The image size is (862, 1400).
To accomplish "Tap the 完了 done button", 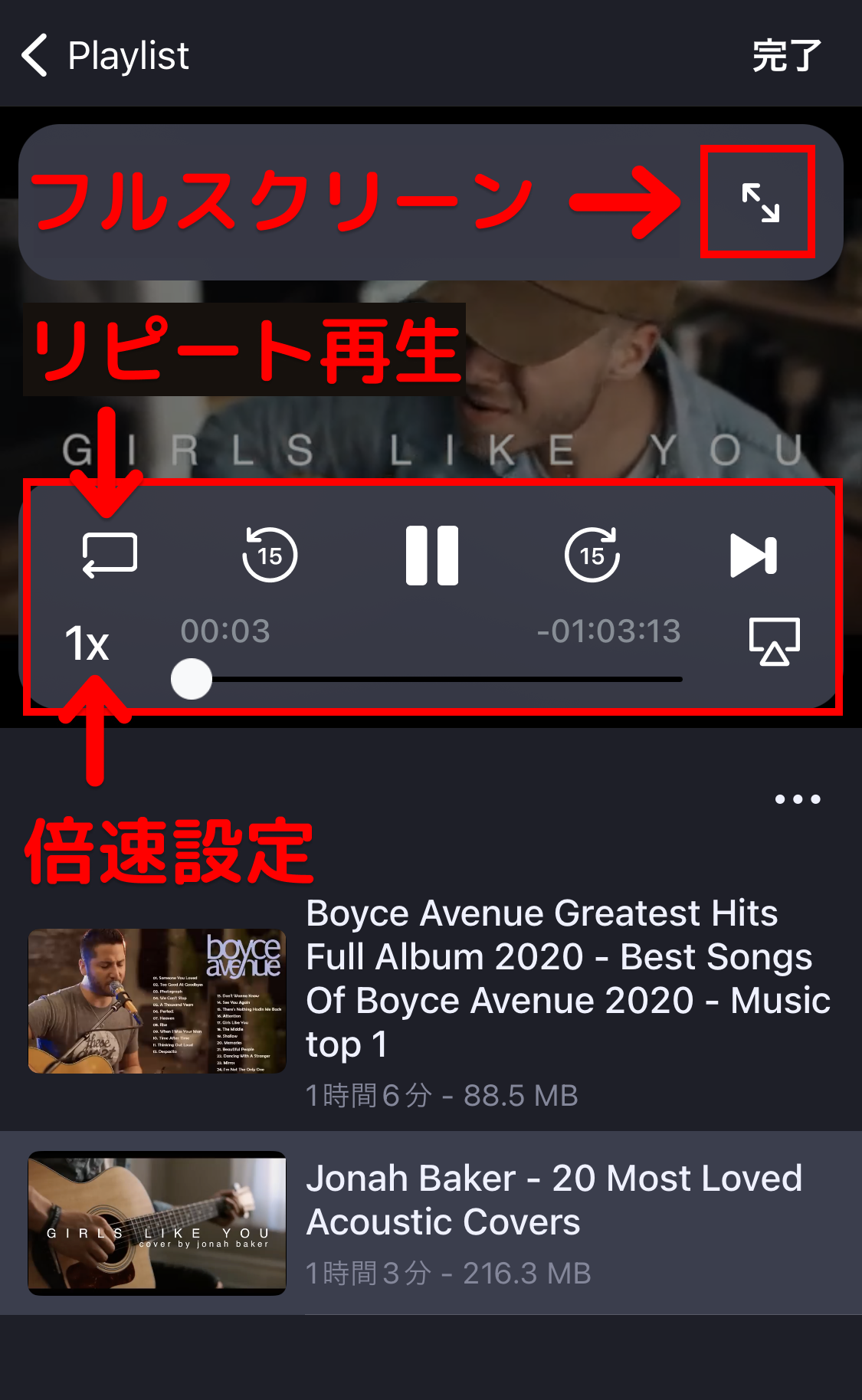I will tap(787, 56).
